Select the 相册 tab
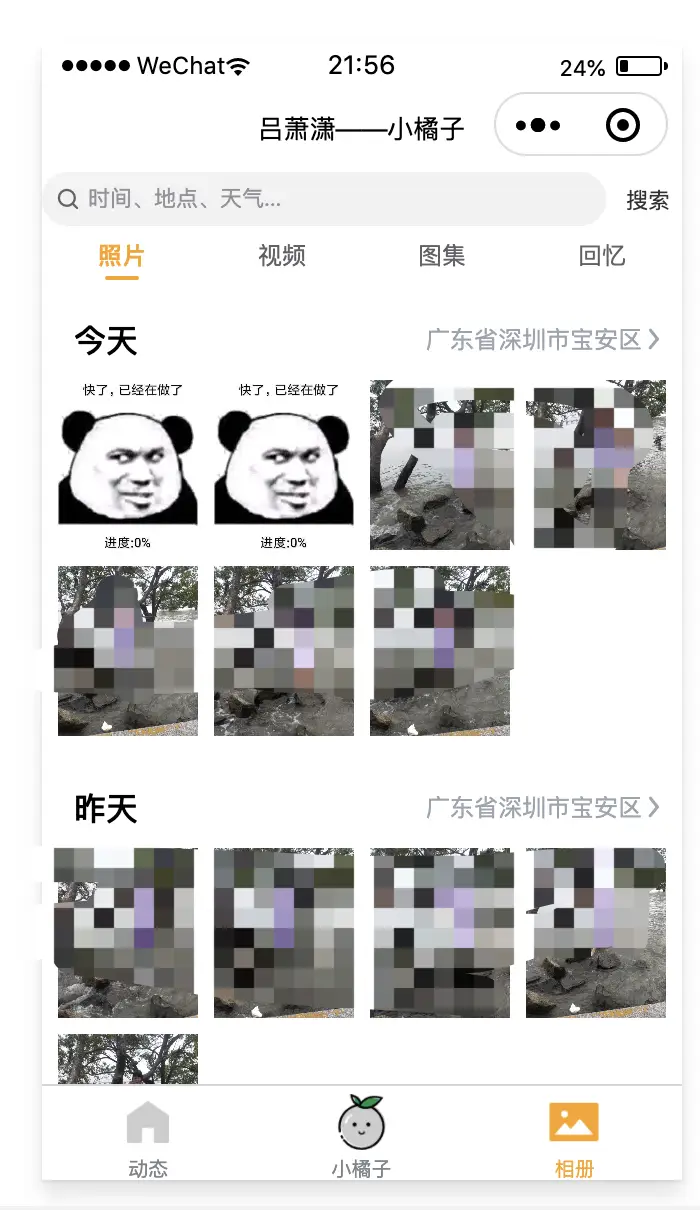 point(574,1140)
